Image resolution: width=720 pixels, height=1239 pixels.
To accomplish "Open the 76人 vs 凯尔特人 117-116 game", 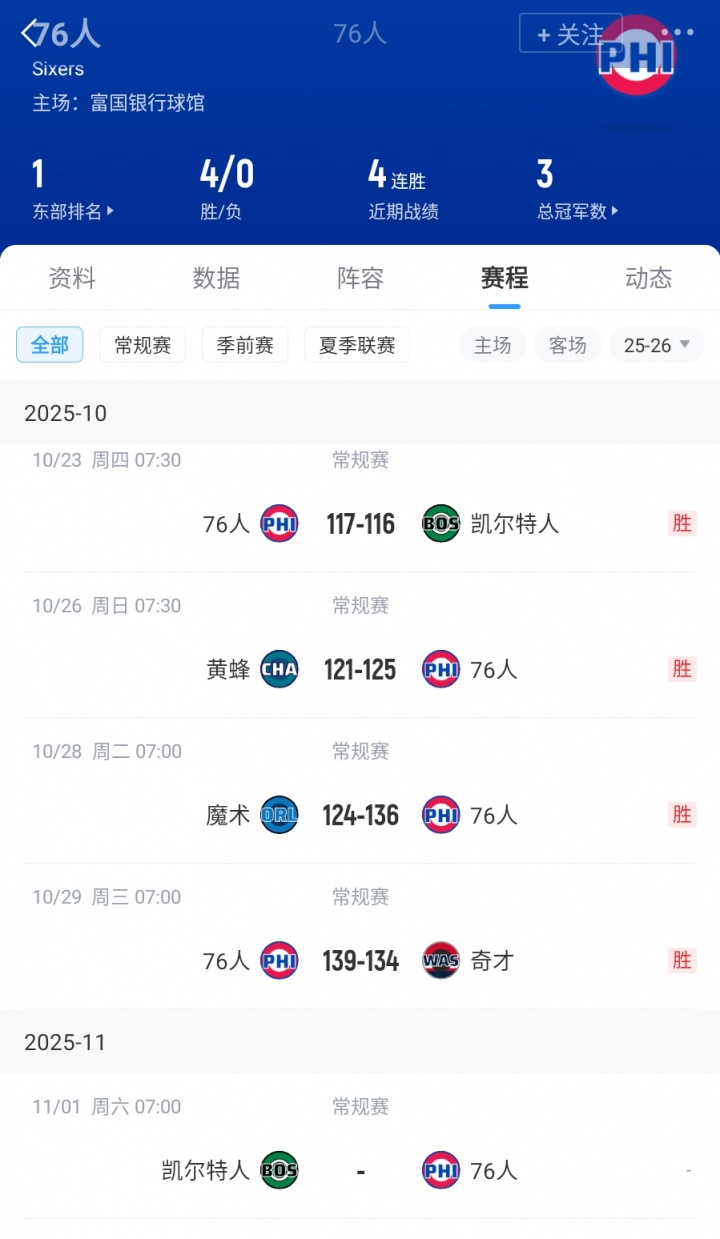I will pos(360,524).
